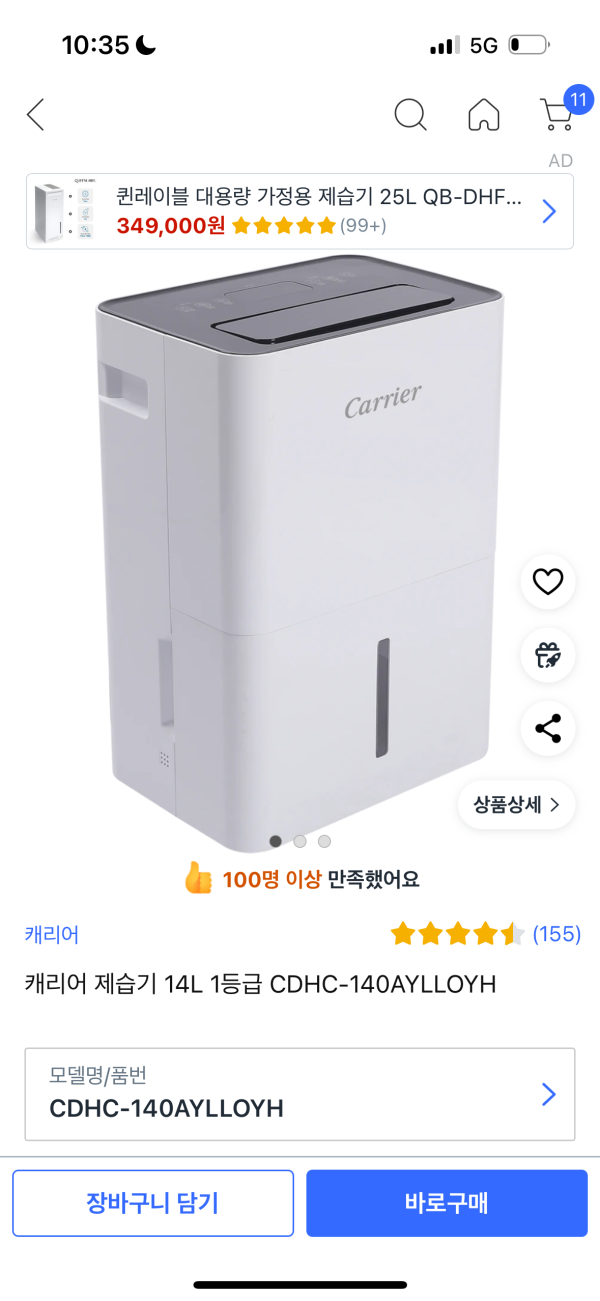This screenshot has height=1301, width=600.
Task: Tap 바로구매 to buy now
Action: (446, 1203)
